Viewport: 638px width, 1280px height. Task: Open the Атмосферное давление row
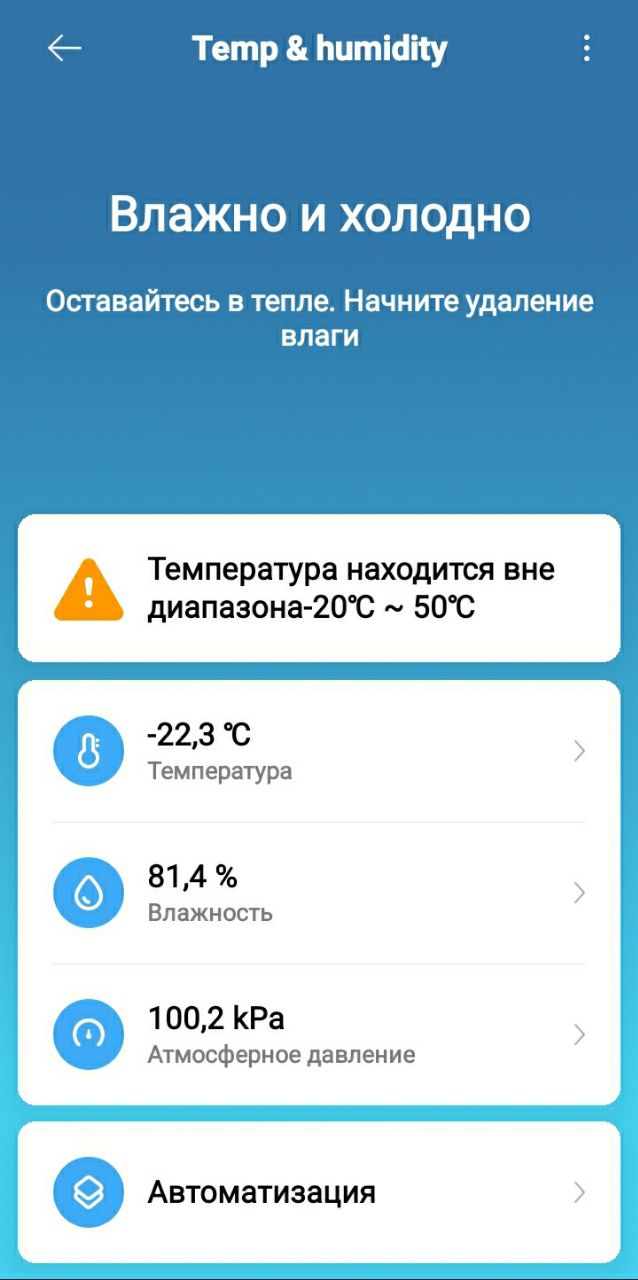(x=319, y=1034)
